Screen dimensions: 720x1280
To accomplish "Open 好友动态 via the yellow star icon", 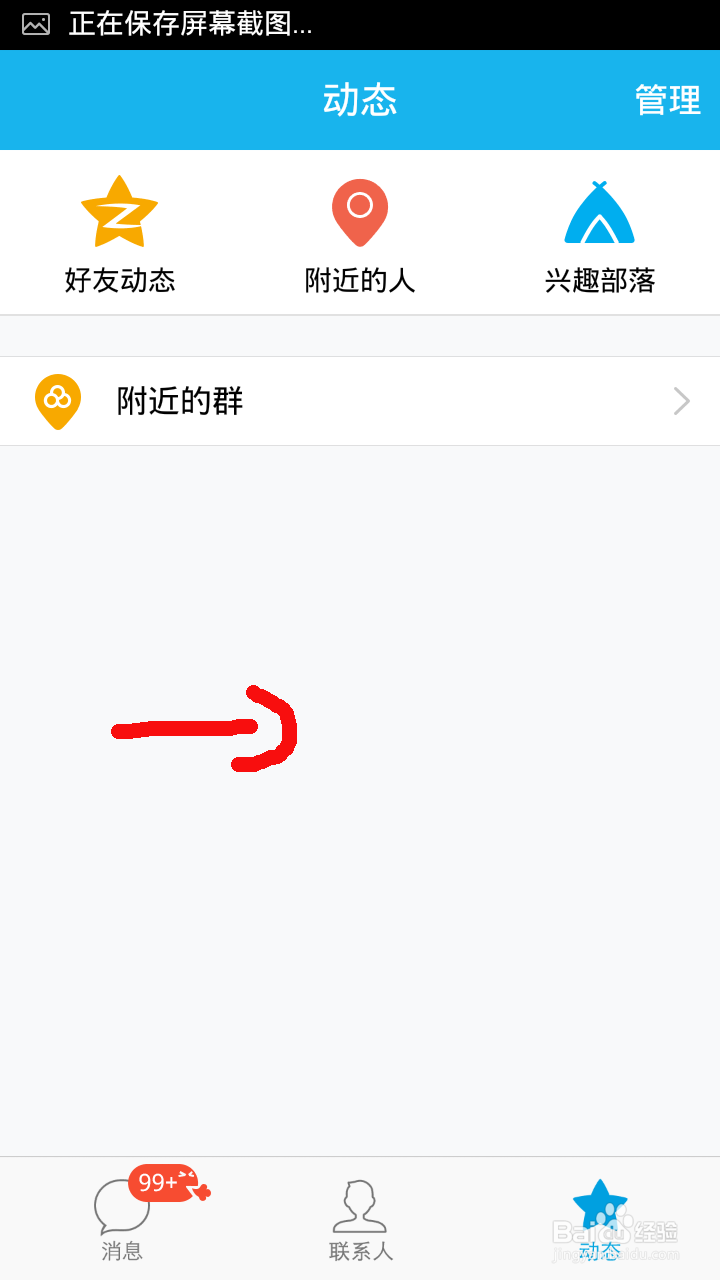I will pyautogui.click(x=120, y=210).
